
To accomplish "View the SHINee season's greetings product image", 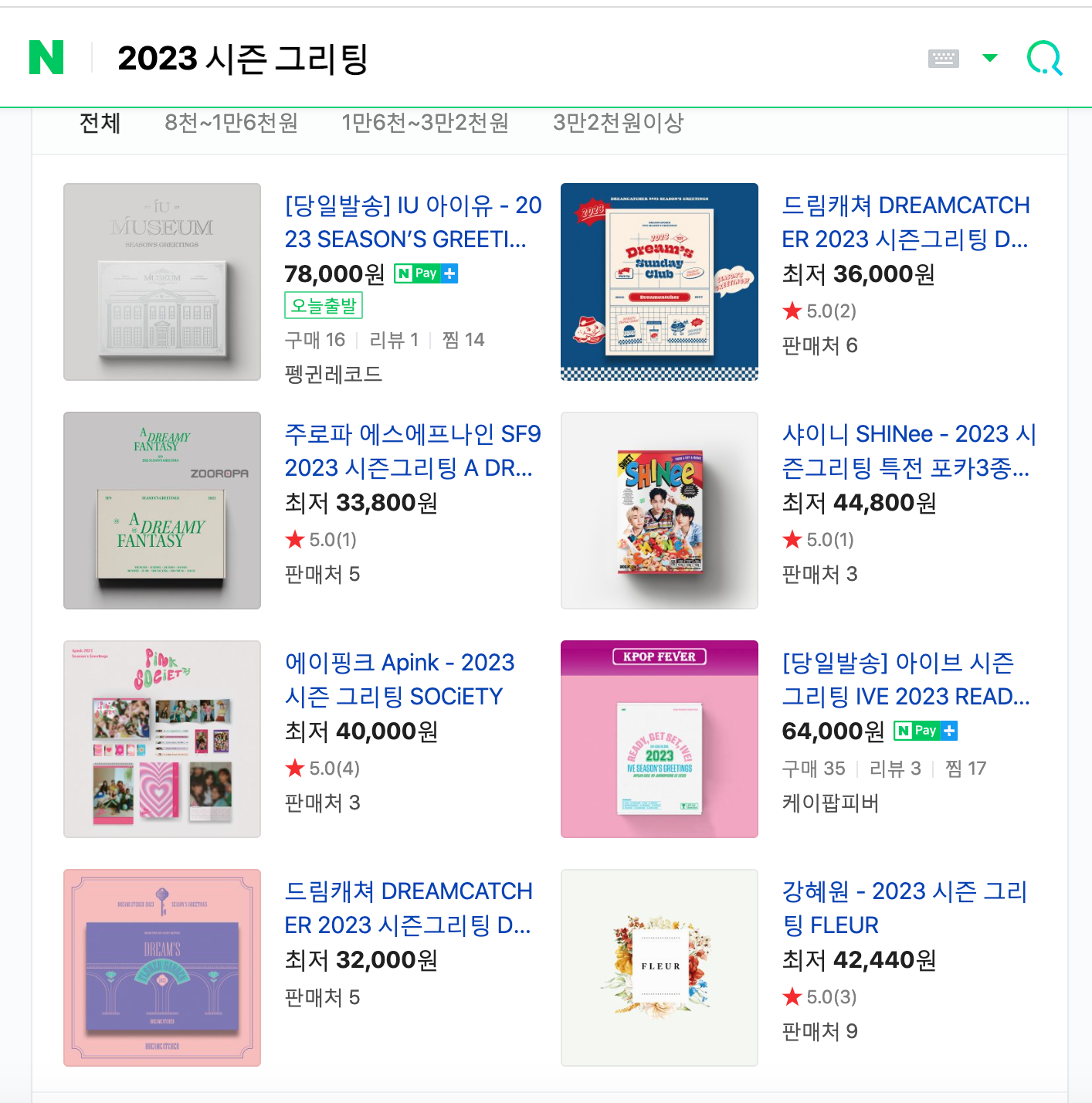I will click(660, 511).
